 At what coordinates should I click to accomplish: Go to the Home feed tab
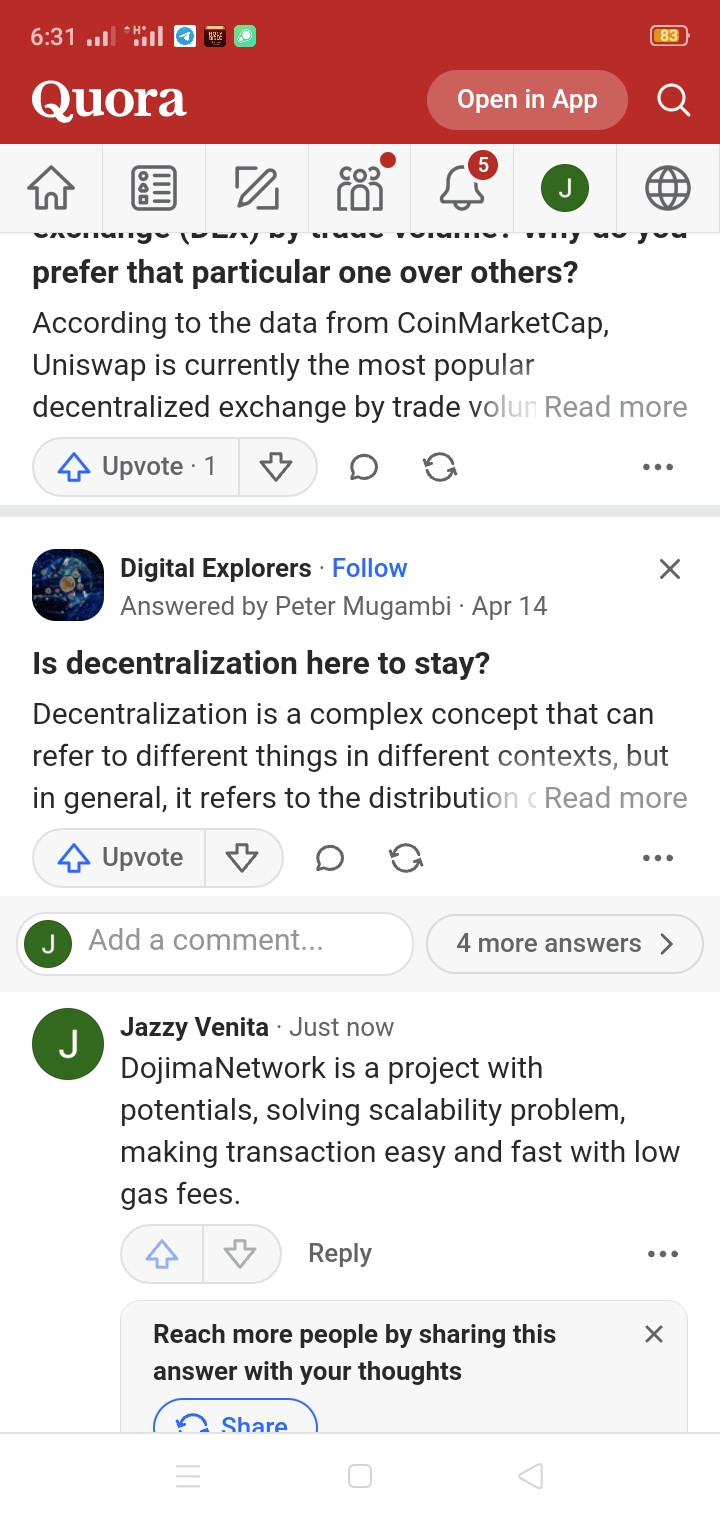point(51,188)
